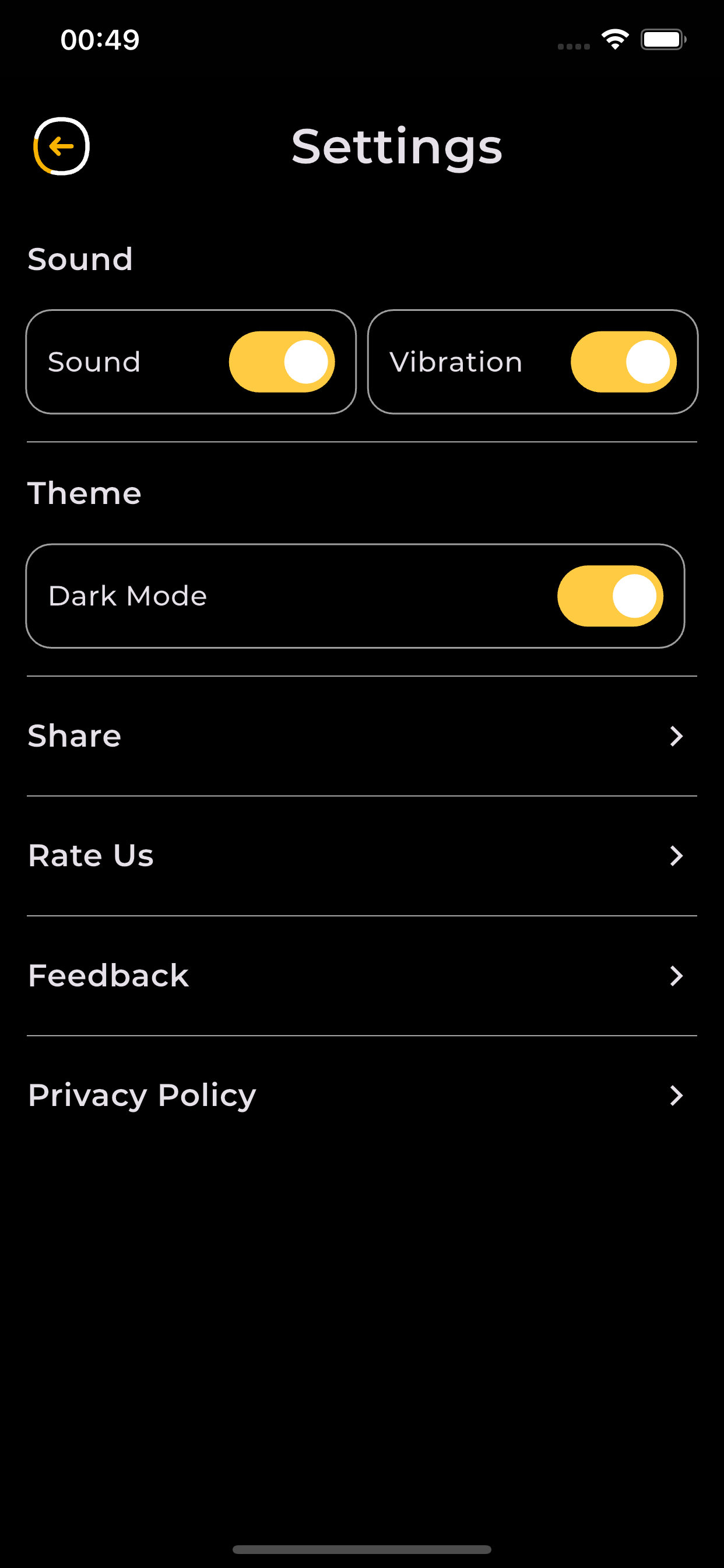Turn off the Sound switch
724x1568 pixels.
pos(282,362)
